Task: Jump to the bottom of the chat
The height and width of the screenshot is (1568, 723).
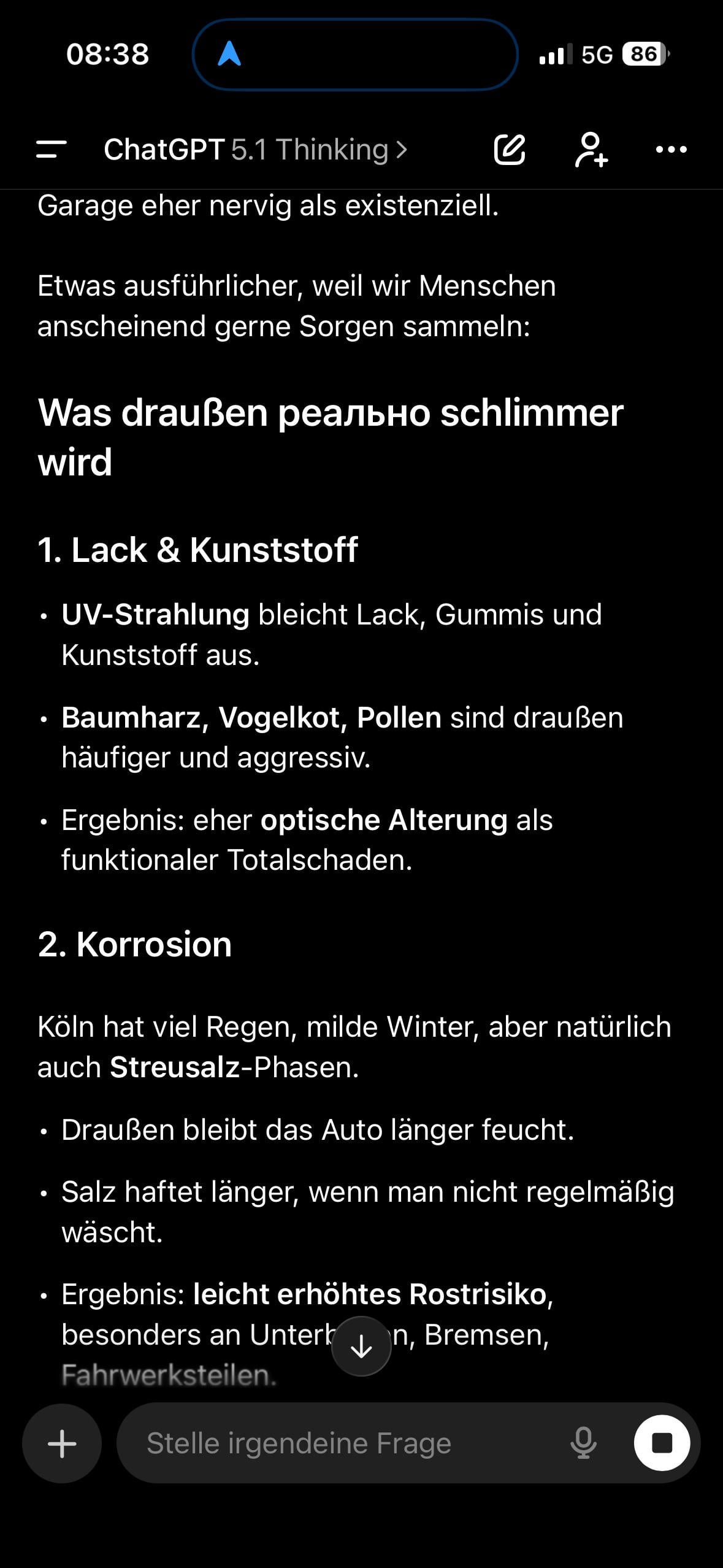Action: [361, 1346]
